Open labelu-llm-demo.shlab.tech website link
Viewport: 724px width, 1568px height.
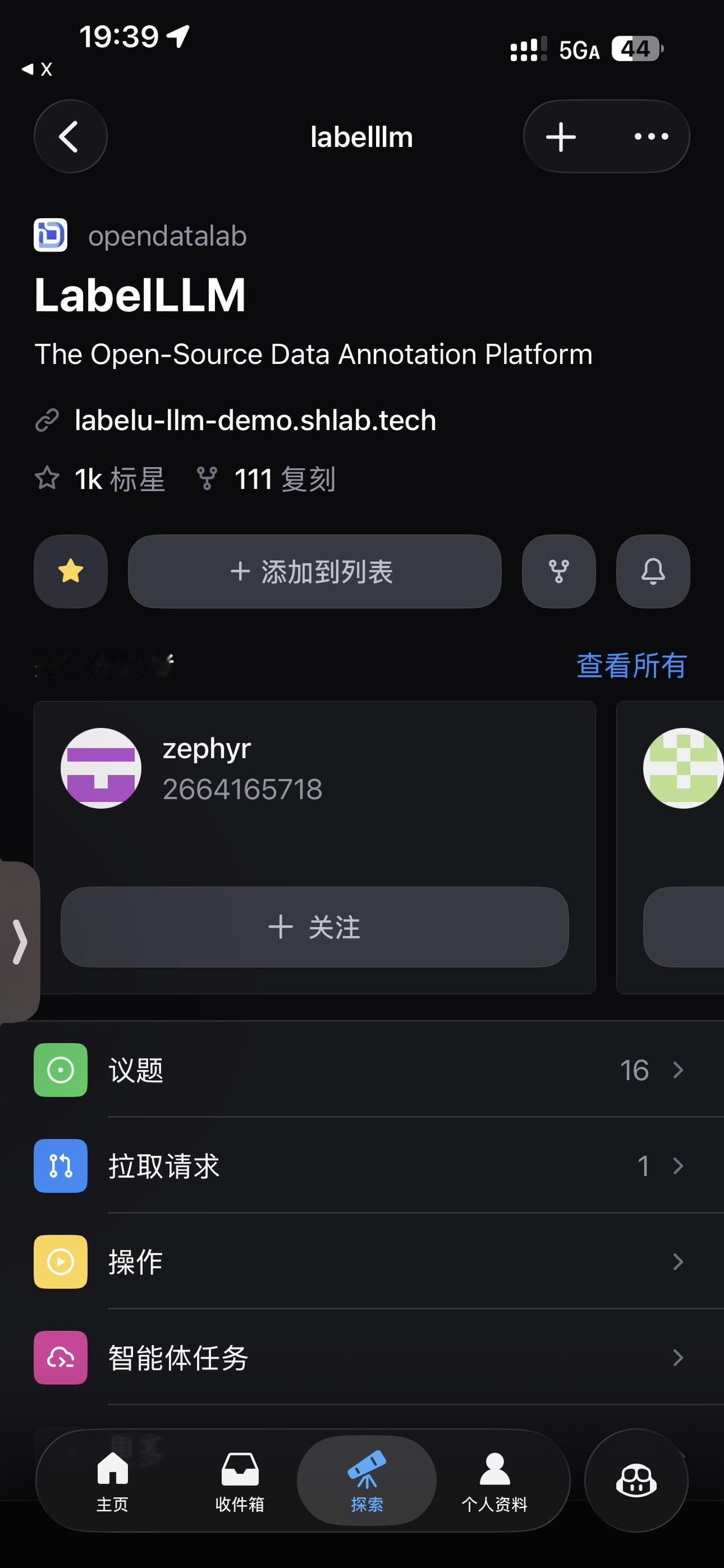click(255, 420)
